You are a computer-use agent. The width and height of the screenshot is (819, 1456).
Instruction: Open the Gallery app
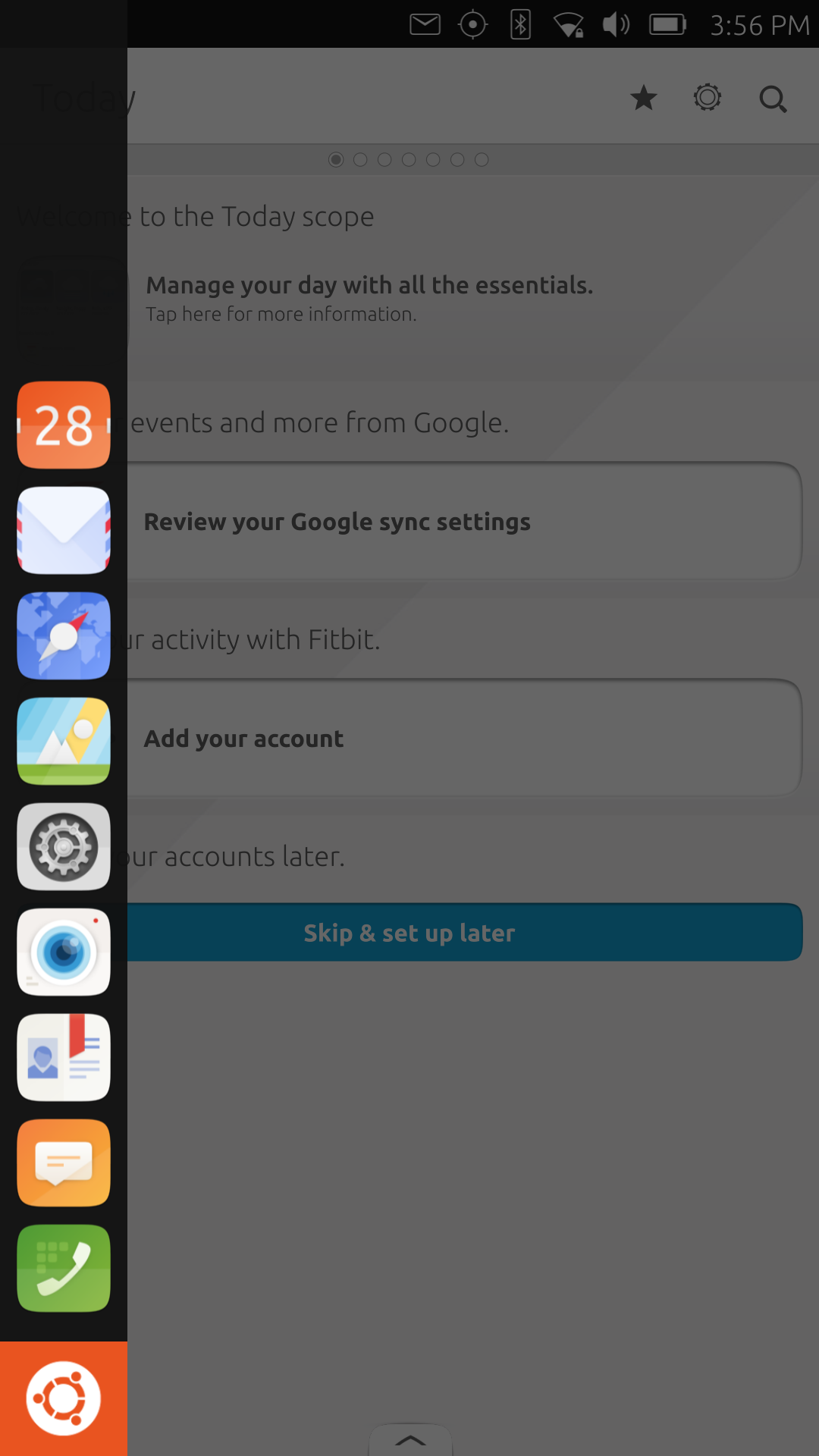coord(64,741)
